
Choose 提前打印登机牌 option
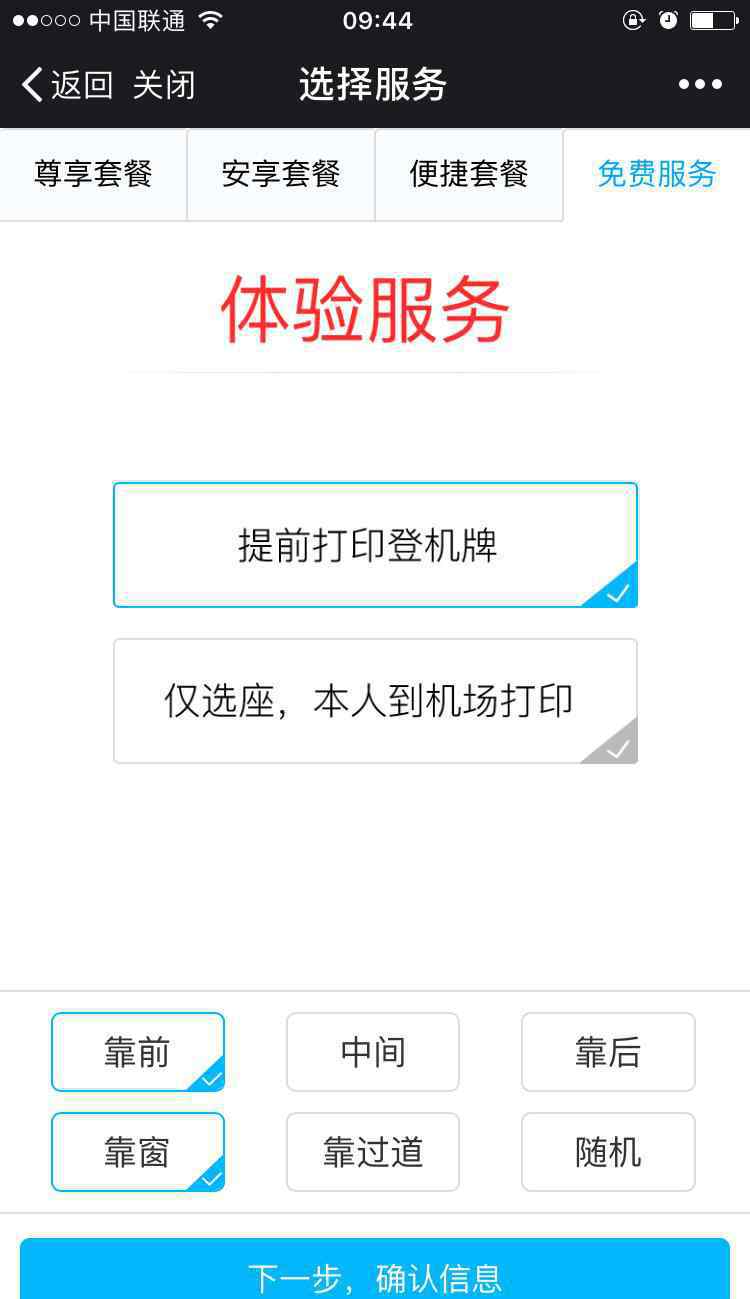tap(375, 545)
